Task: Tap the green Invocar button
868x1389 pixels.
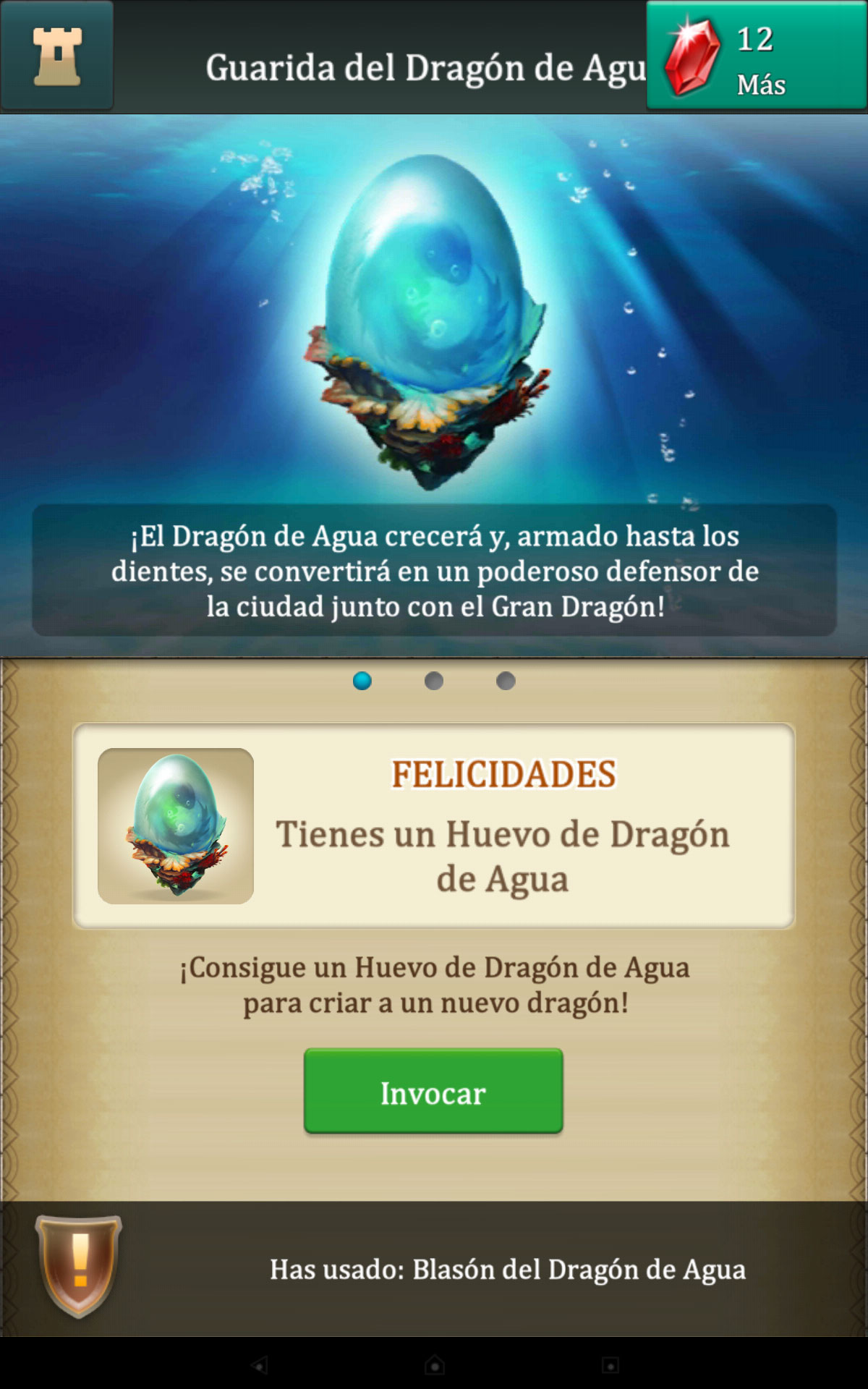Action: click(433, 1091)
